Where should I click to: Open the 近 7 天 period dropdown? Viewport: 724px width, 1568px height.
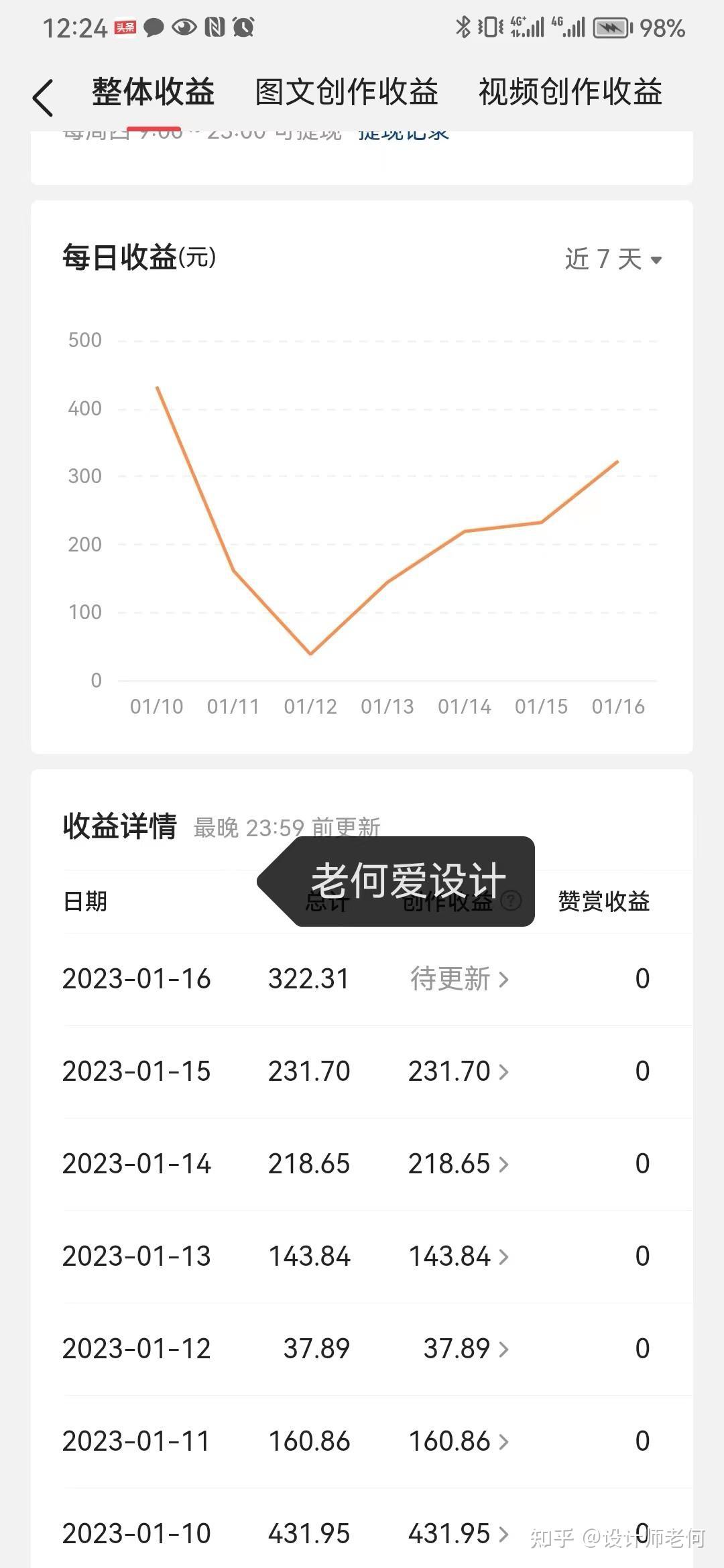coord(613,259)
